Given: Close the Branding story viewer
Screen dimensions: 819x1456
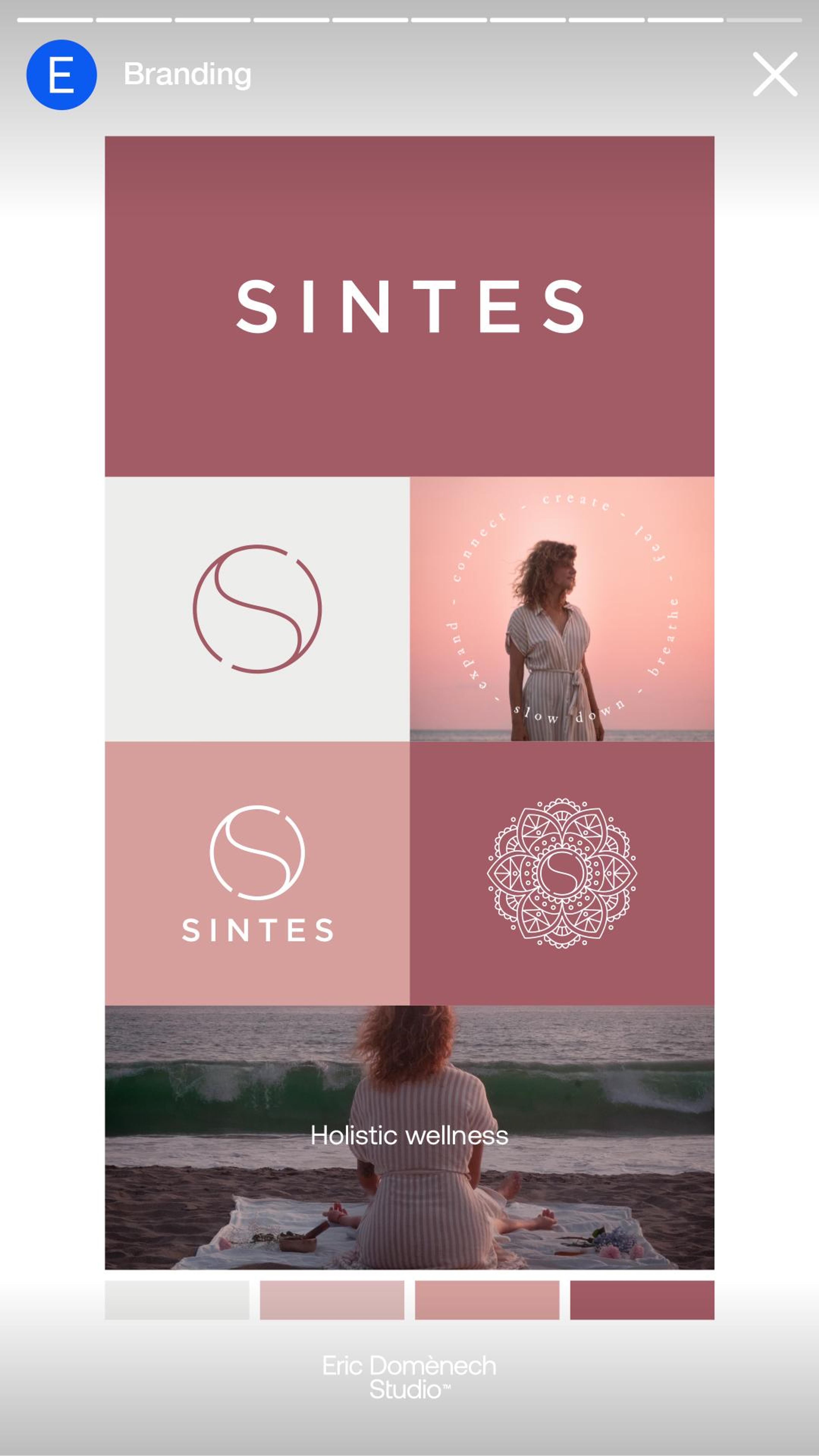Looking at the screenshot, I should pyautogui.click(x=775, y=74).
